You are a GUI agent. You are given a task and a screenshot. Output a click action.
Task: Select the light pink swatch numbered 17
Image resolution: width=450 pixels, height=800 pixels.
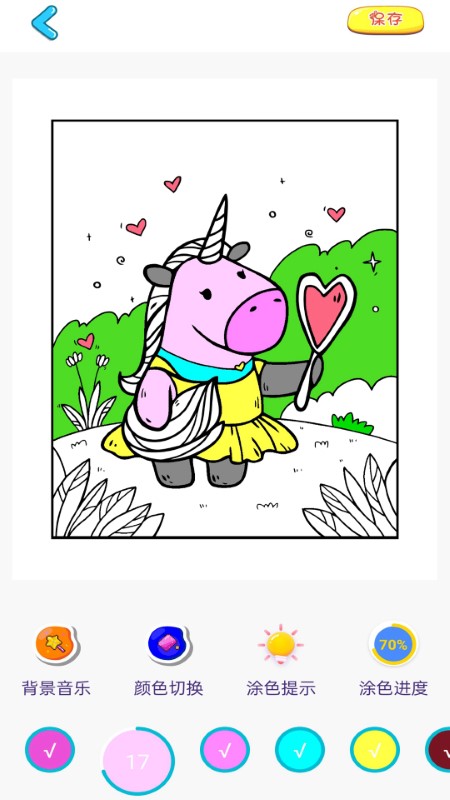pos(138,761)
